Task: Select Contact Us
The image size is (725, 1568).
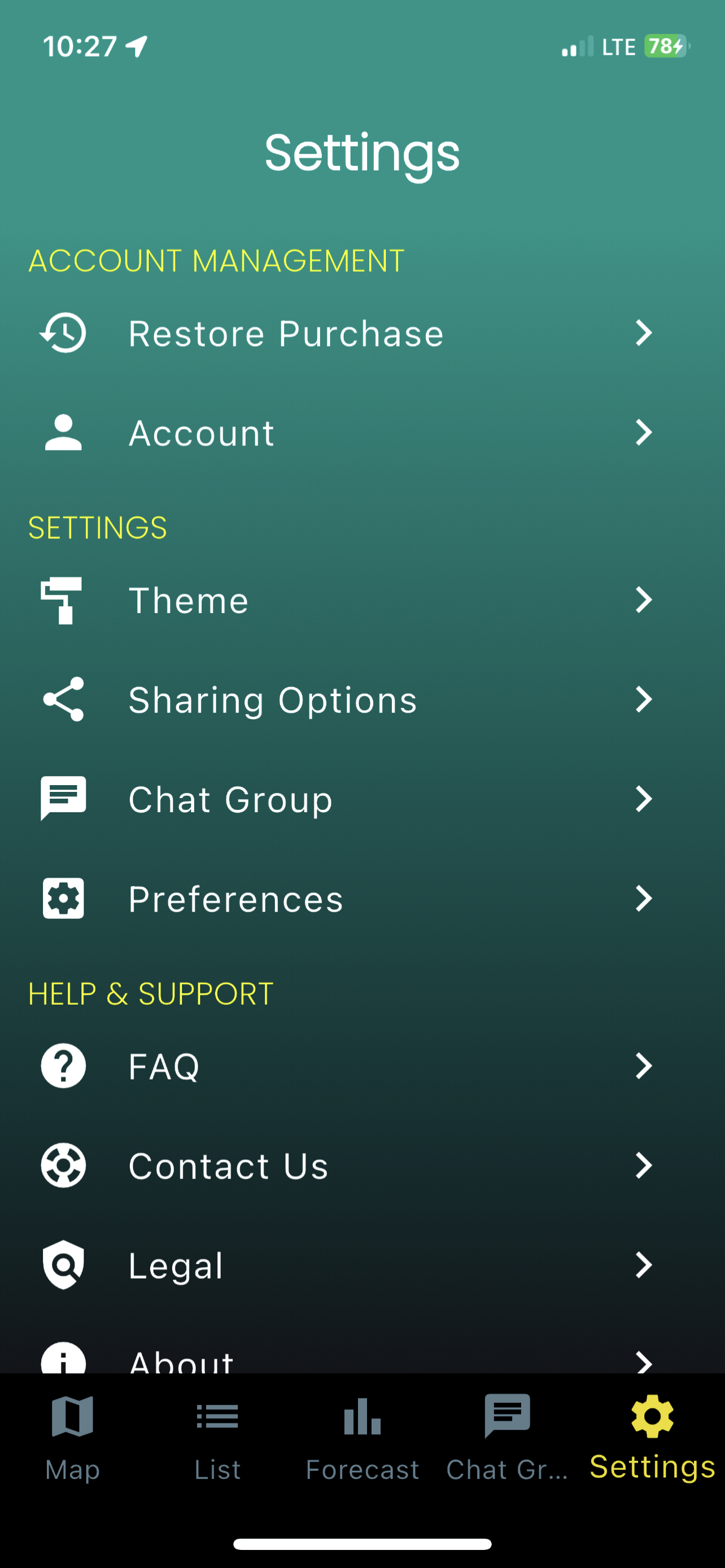Action: click(x=362, y=1166)
